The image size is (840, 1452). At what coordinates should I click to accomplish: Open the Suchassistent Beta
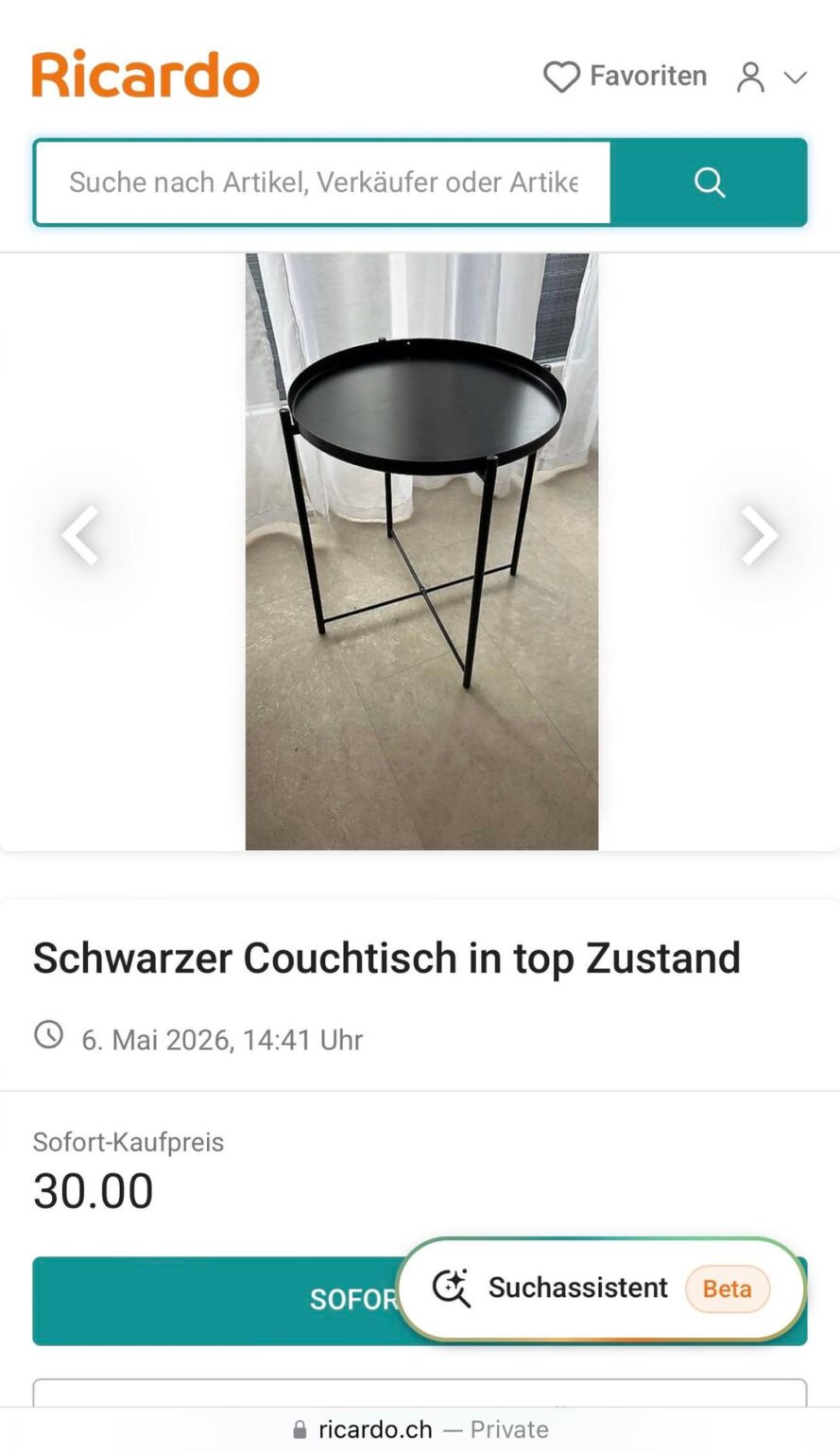point(601,1288)
